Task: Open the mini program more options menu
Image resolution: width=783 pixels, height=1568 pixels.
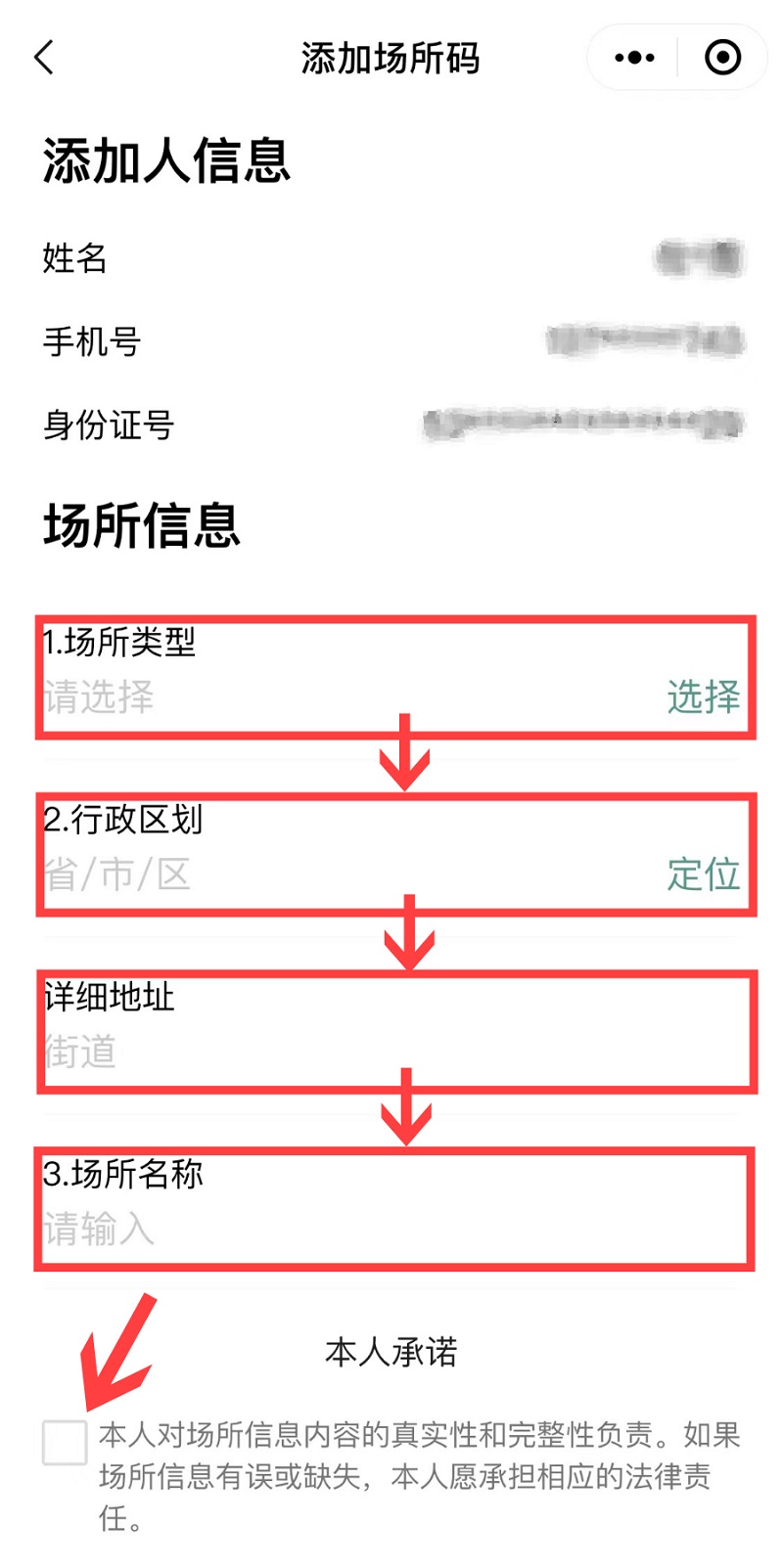Action: coord(634,58)
